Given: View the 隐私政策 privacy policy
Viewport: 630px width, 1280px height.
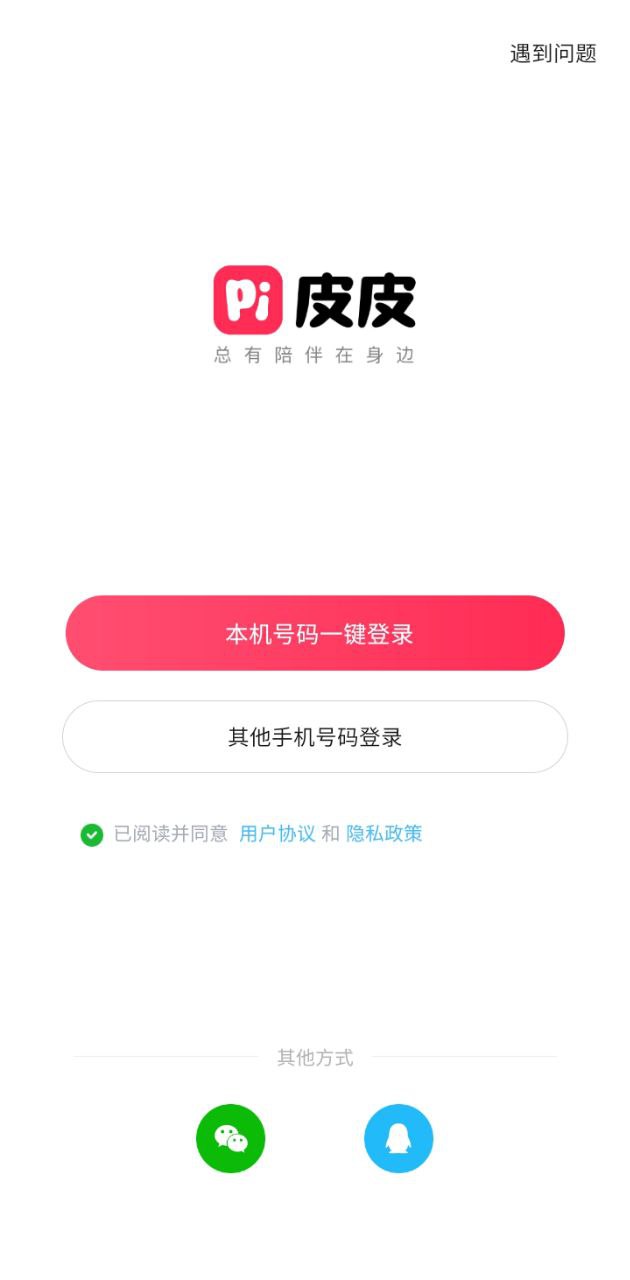Looking at the screenshot, I should click(384, 834).
